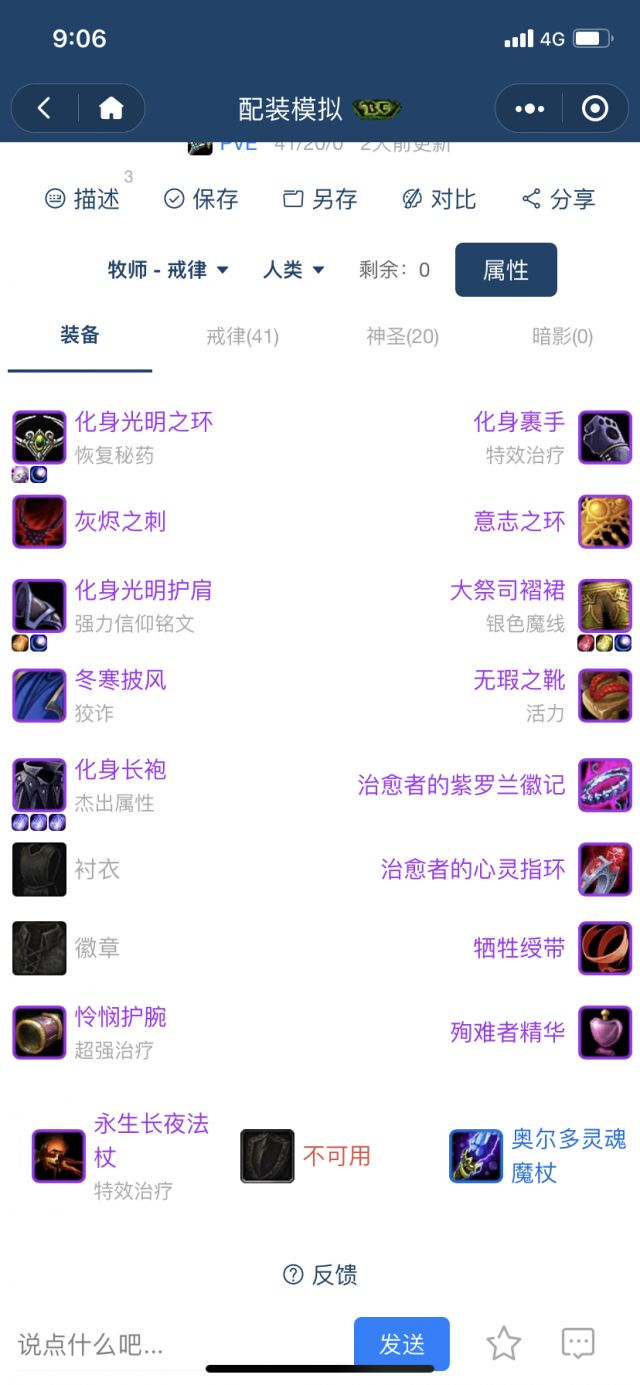Tap 保存 to save the build
640x1385 pixels.
201,199
